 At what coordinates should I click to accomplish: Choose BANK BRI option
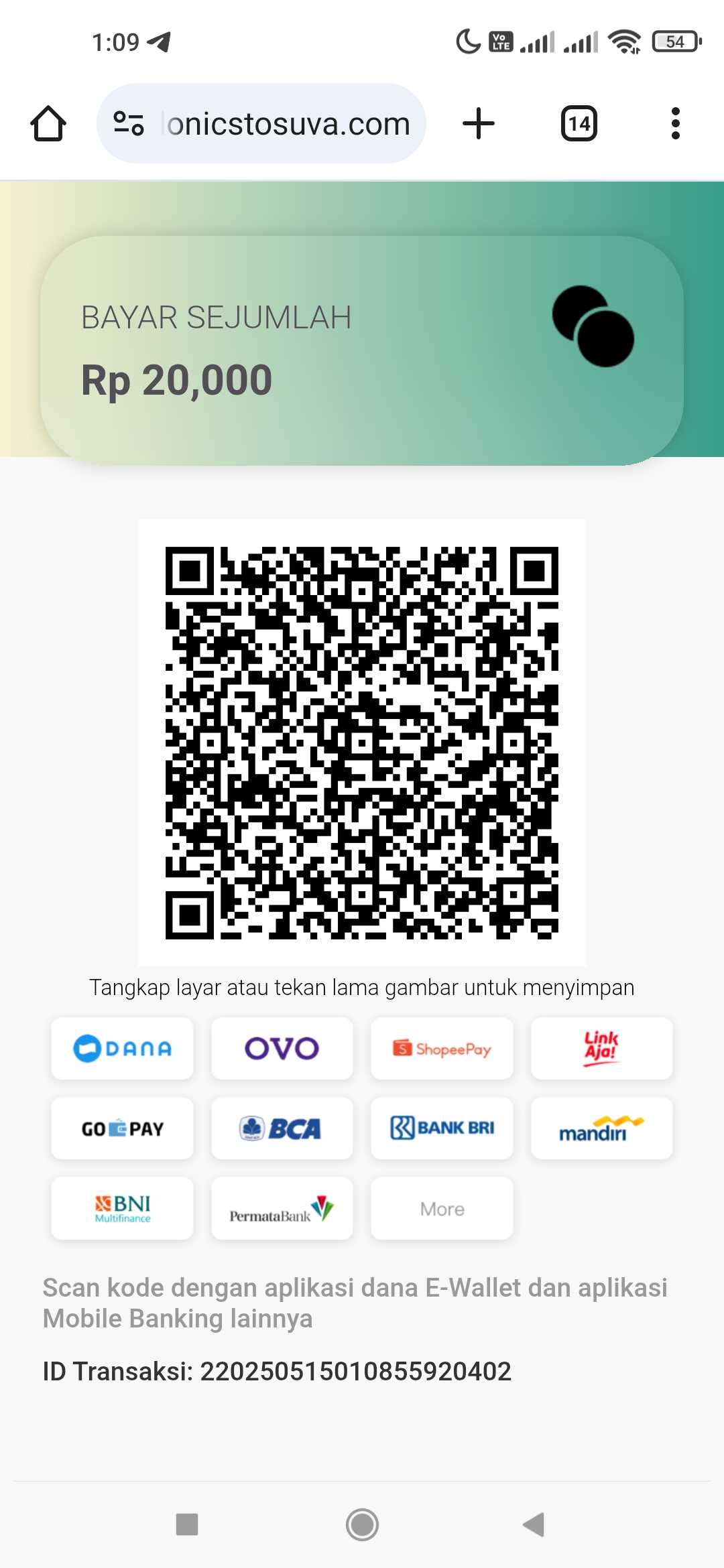442,1128
